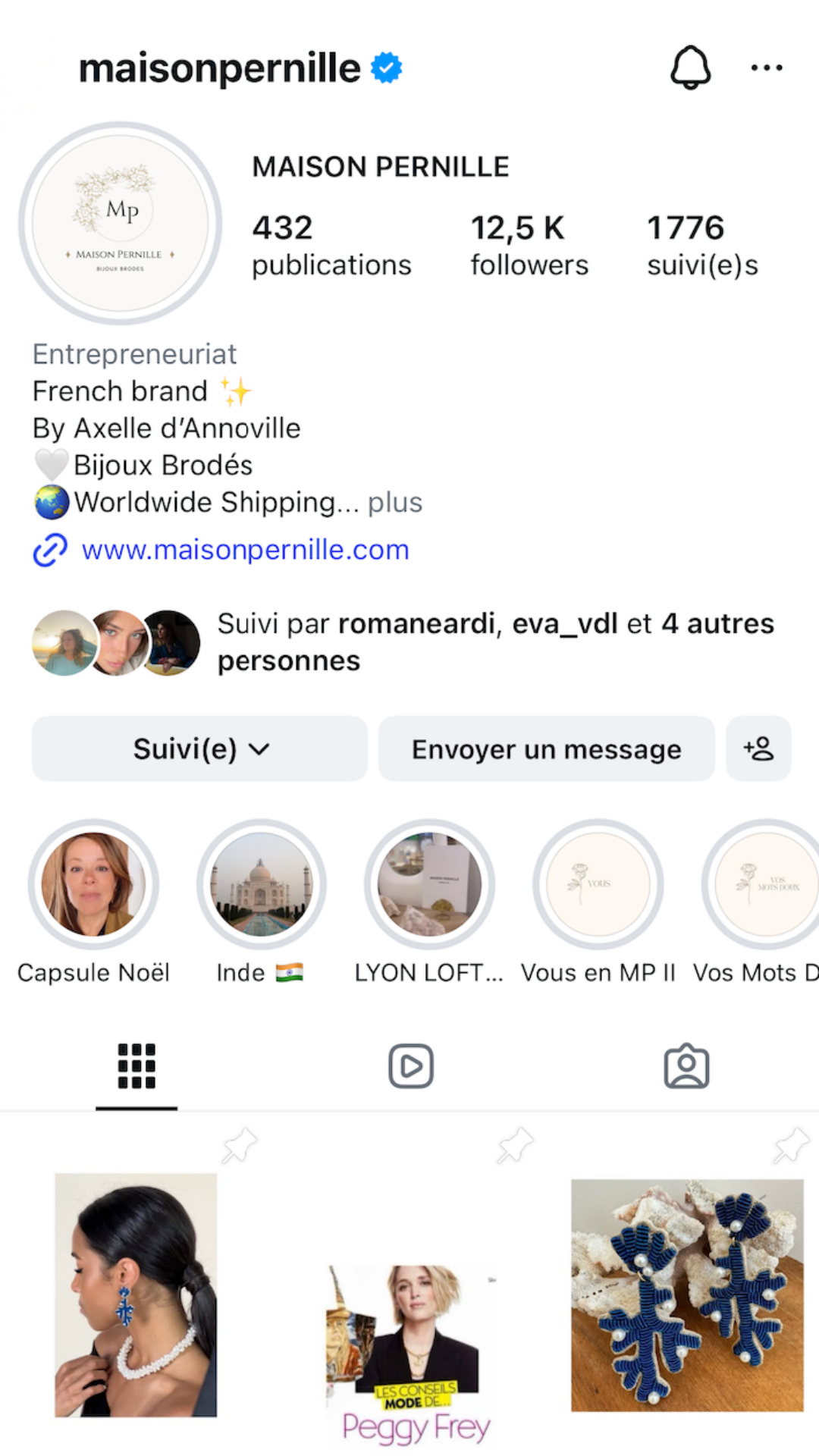This screenshot has width=819, height=1456.
Task: Open the three-dot options menu
Action: point(766,68)
